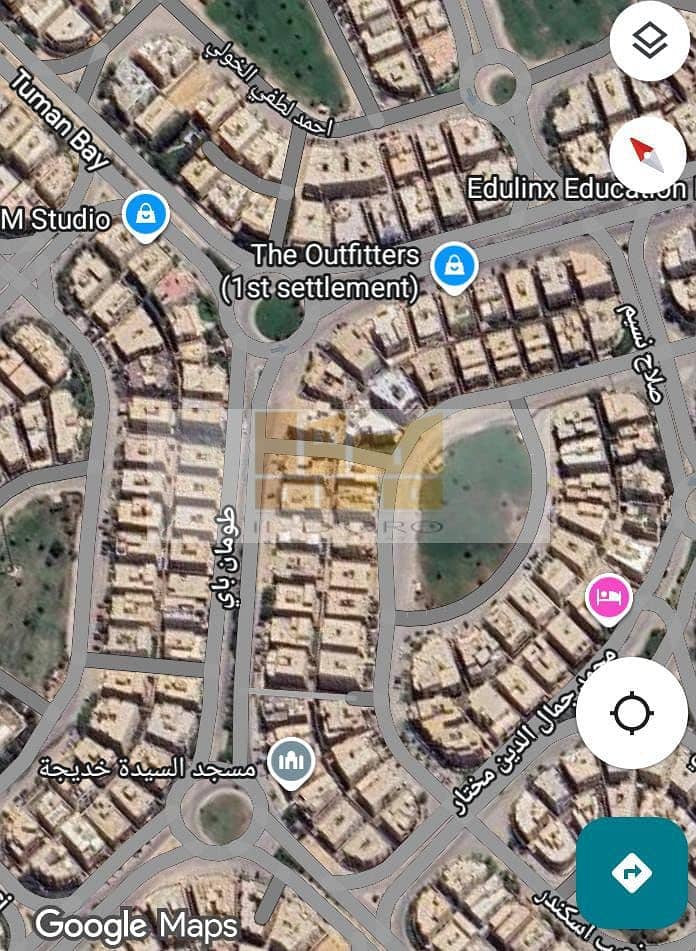Open the map layers selector
Screen dimensions: 696x951
point(649,41)
